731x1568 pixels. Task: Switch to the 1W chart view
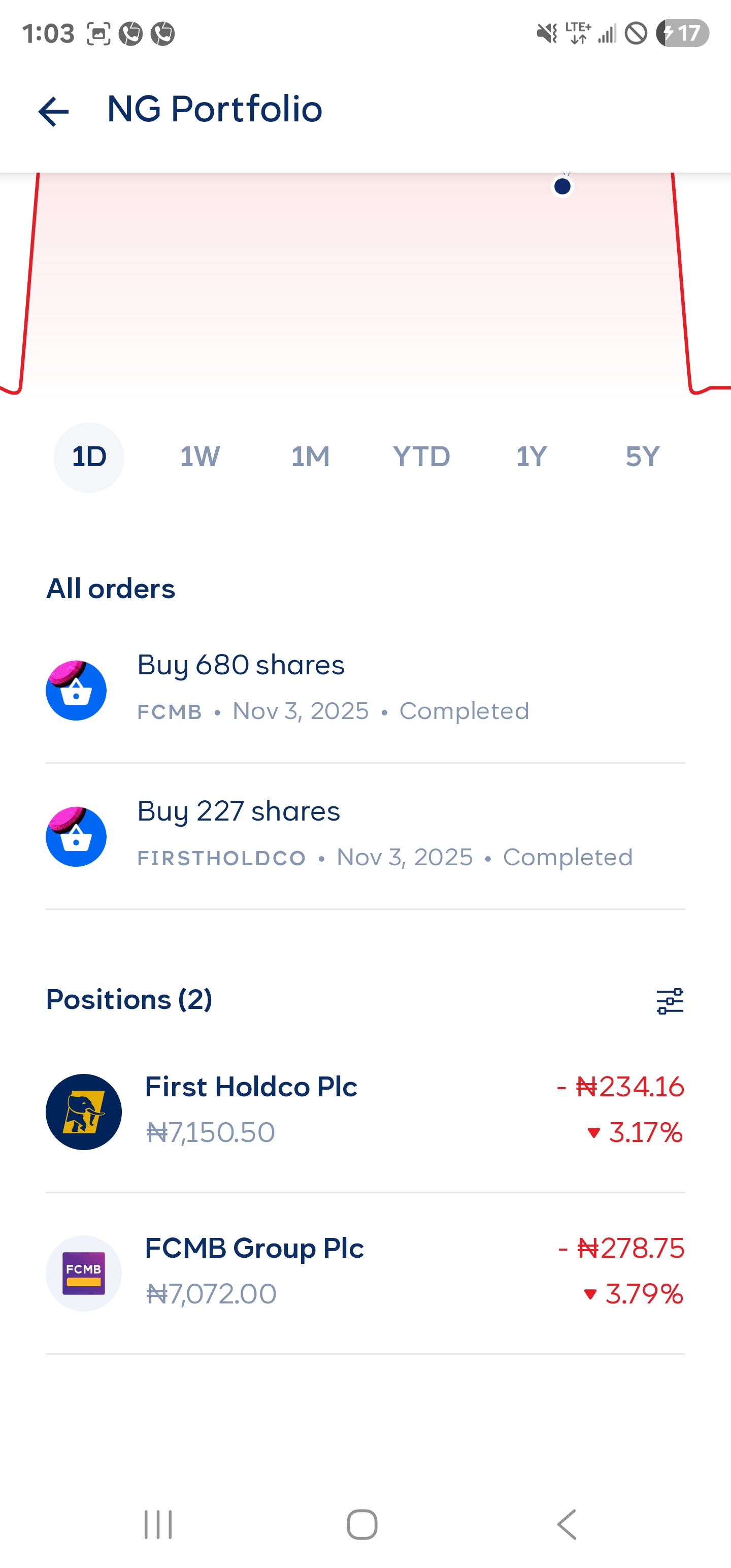click(x=200, y=456)
